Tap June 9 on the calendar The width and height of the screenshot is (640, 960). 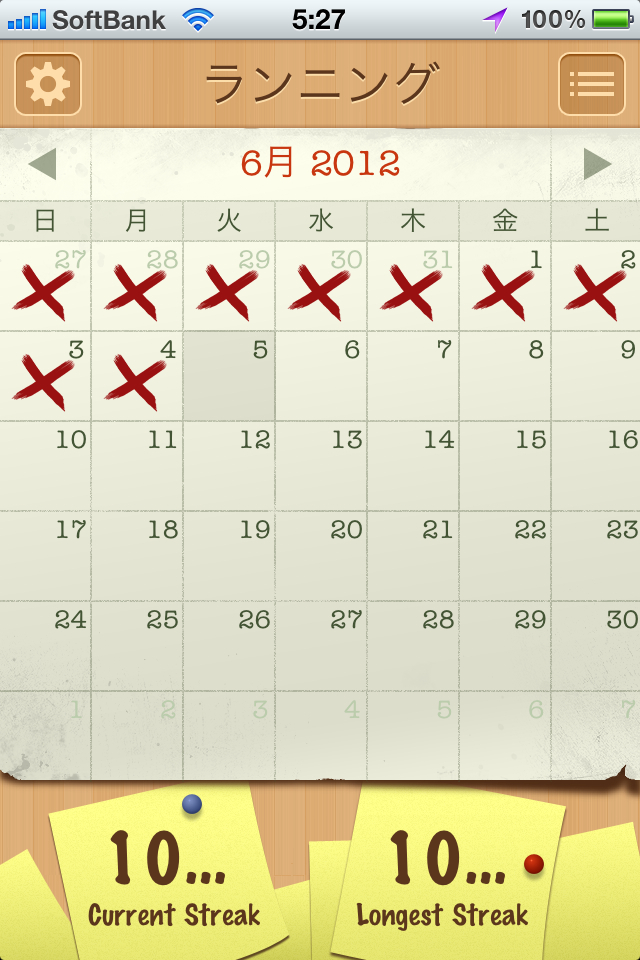click(597, 377)
